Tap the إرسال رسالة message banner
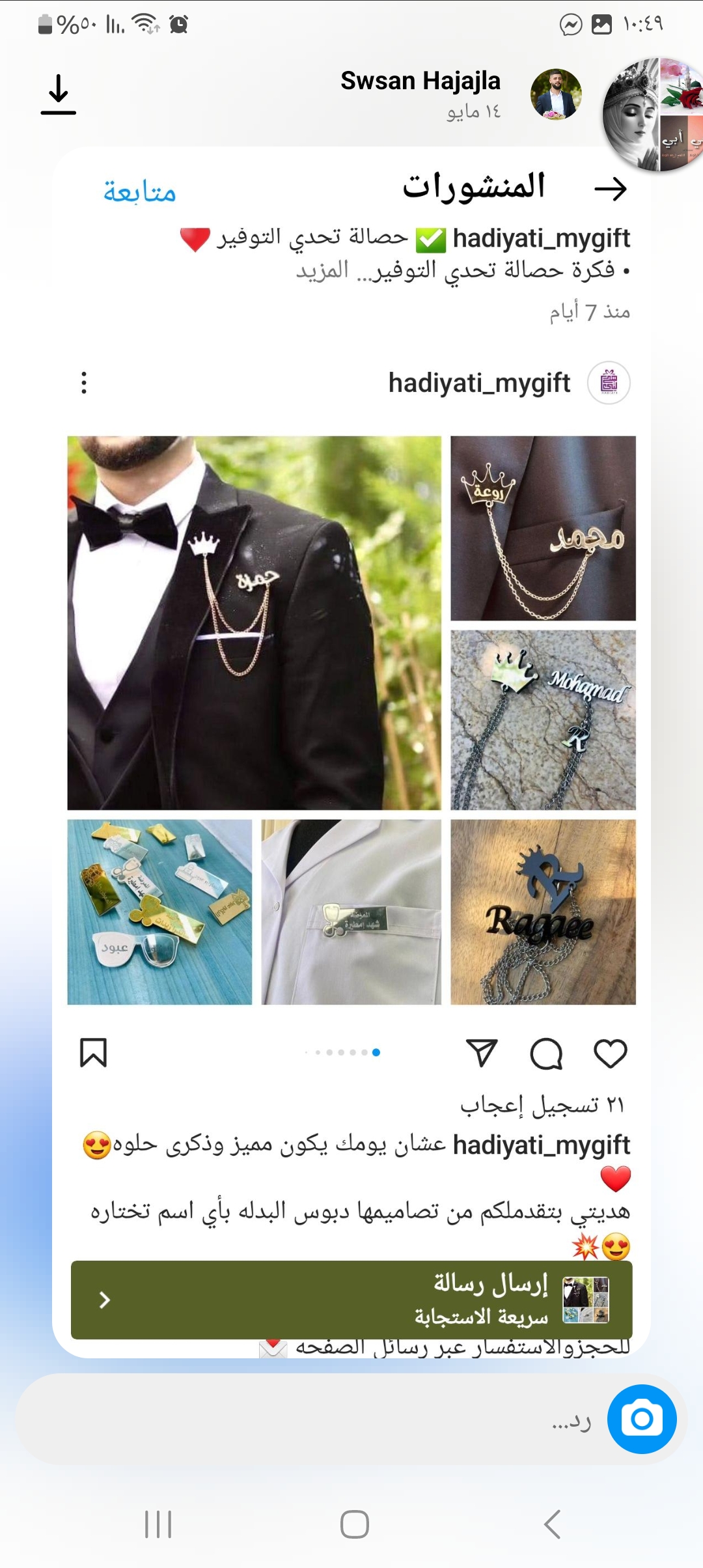This screenshot has width=703, height=1568. 351,1300
